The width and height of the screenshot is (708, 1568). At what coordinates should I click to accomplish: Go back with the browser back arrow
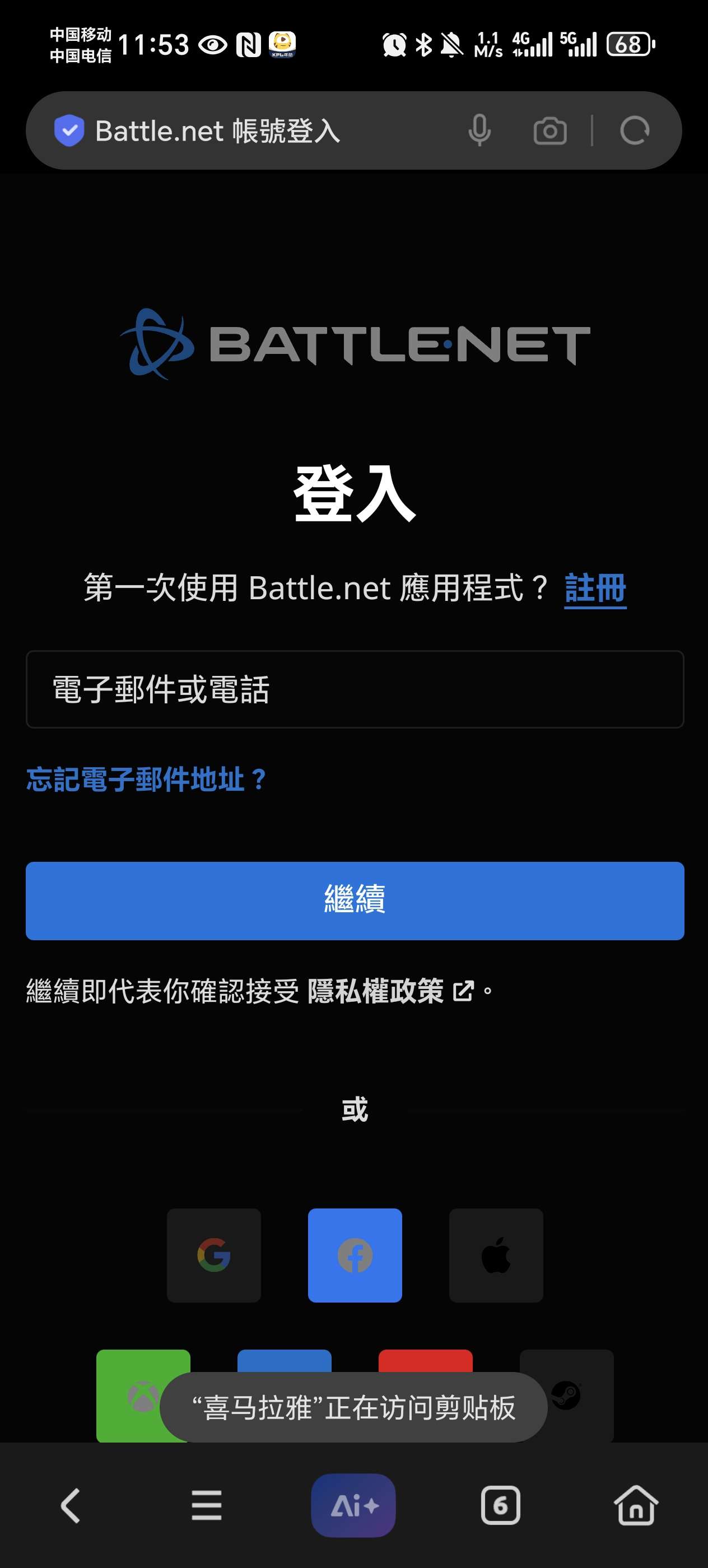tap(71, 1505)
